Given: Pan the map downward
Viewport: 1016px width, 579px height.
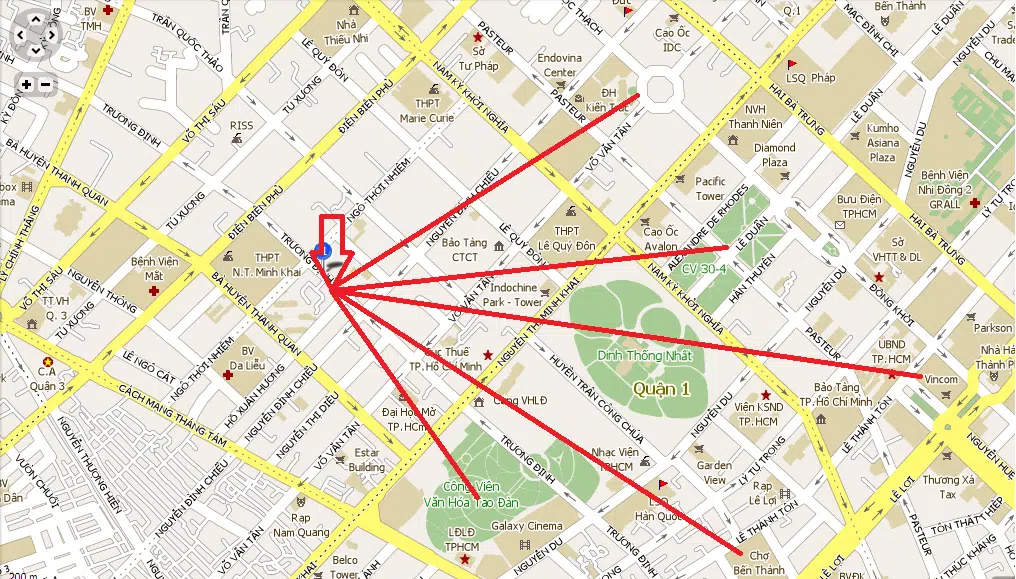Looking at the screenshot, I should (x=36, y=51).
